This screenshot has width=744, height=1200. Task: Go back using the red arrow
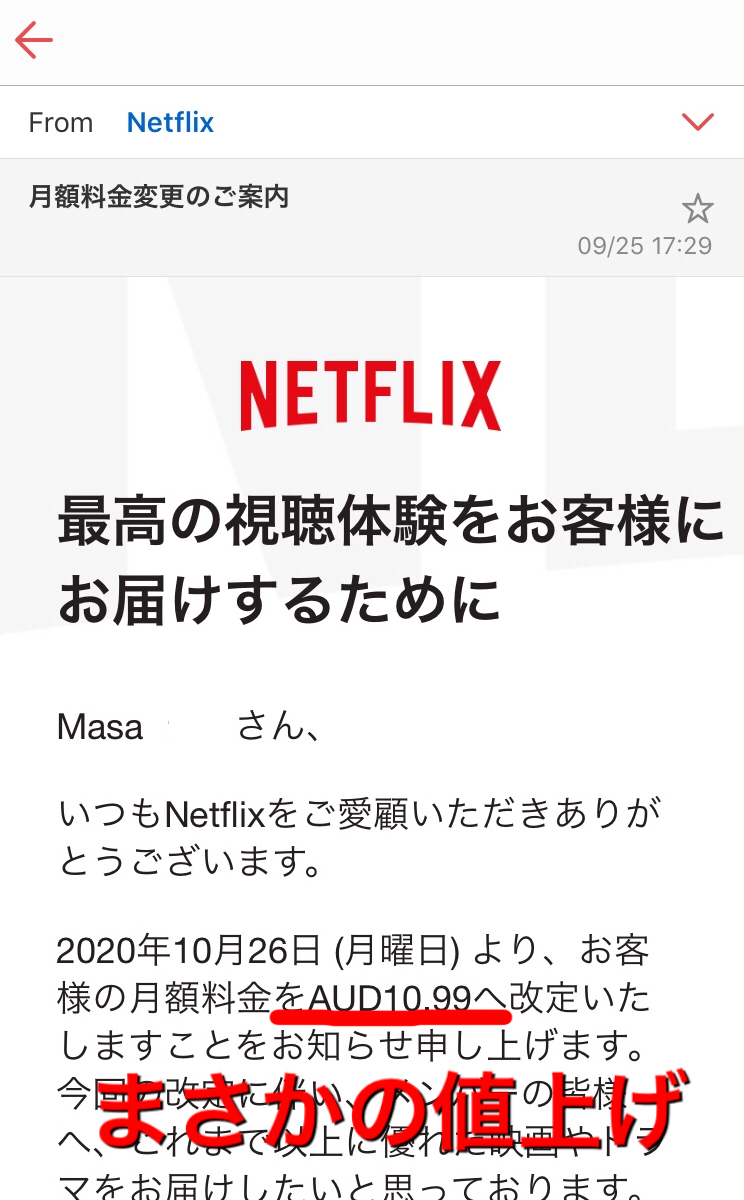pos(34,40)
